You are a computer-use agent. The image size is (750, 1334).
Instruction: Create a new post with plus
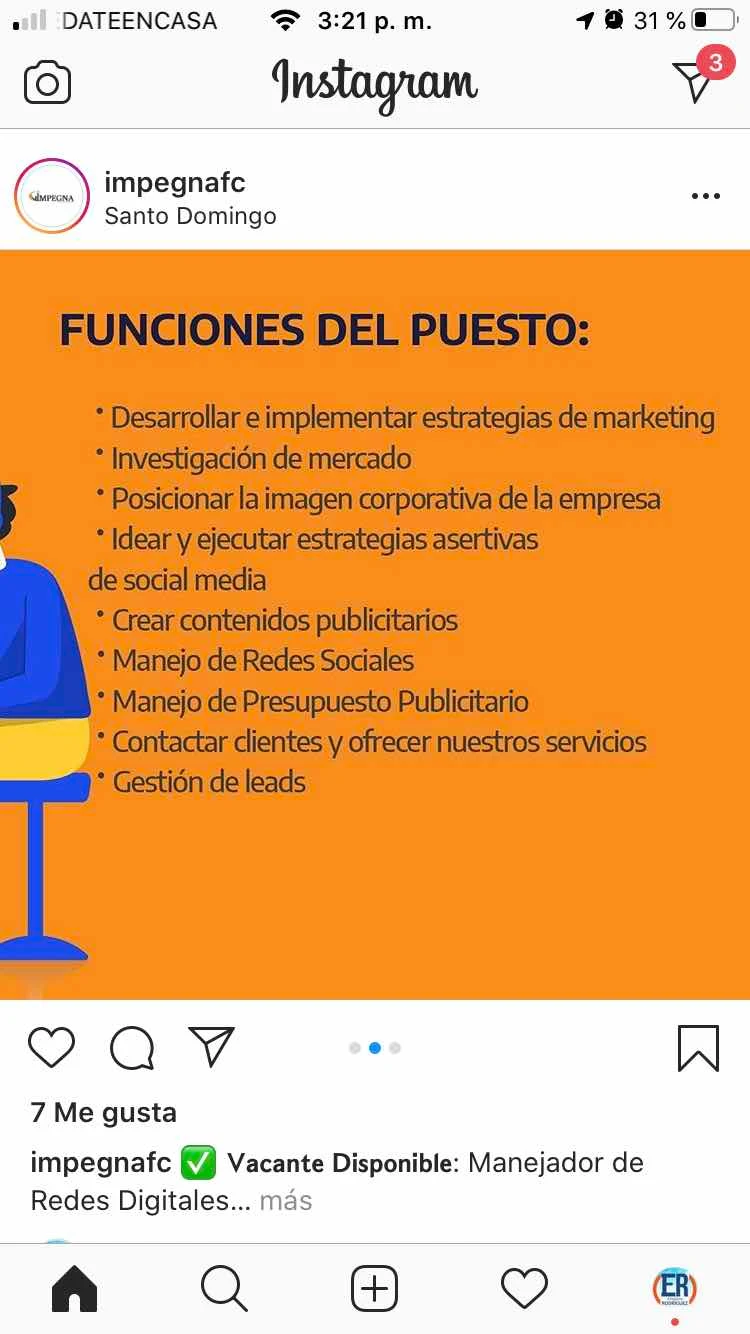374,1289
